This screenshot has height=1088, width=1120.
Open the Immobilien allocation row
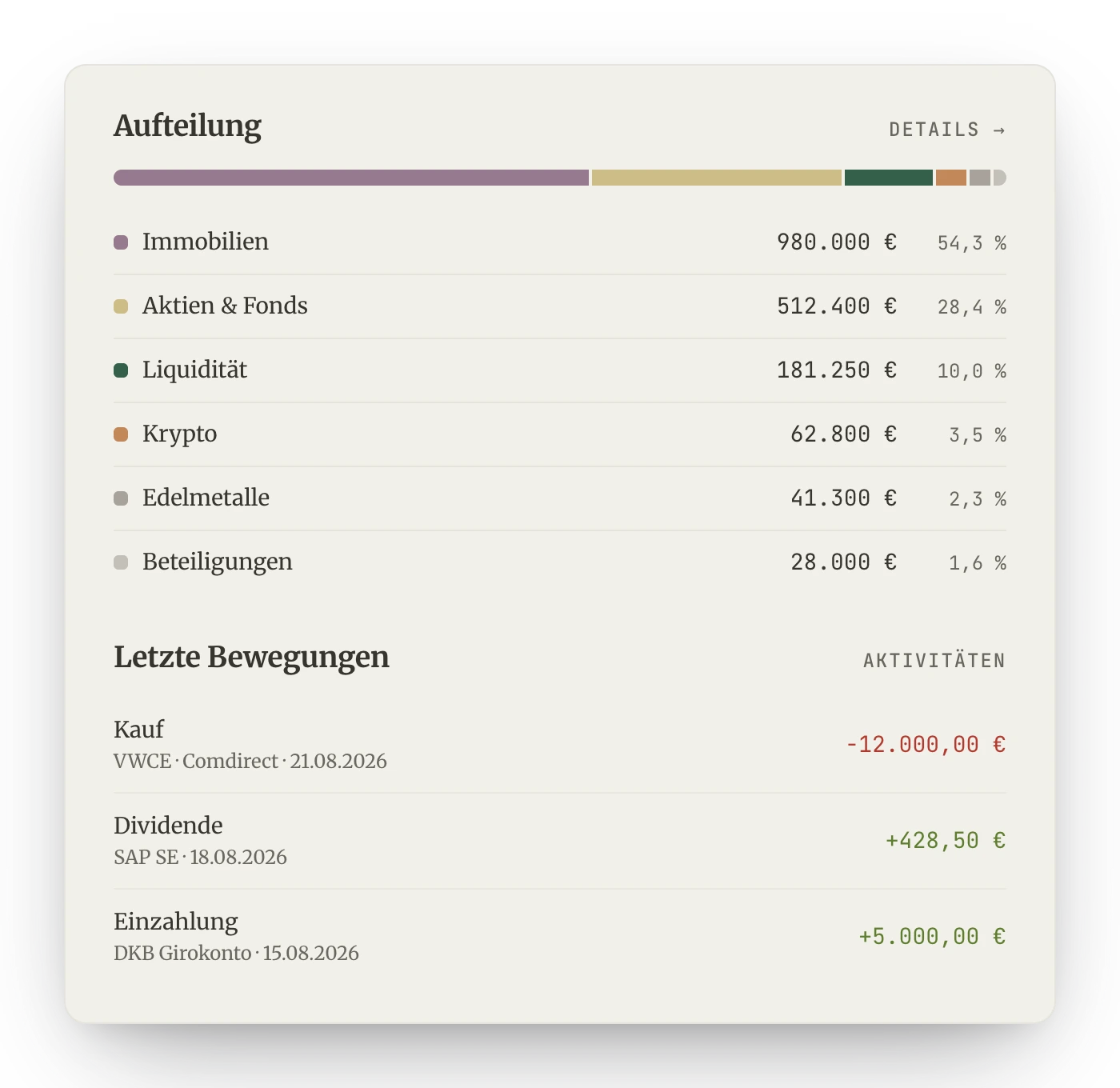click(x=560, y=242)
